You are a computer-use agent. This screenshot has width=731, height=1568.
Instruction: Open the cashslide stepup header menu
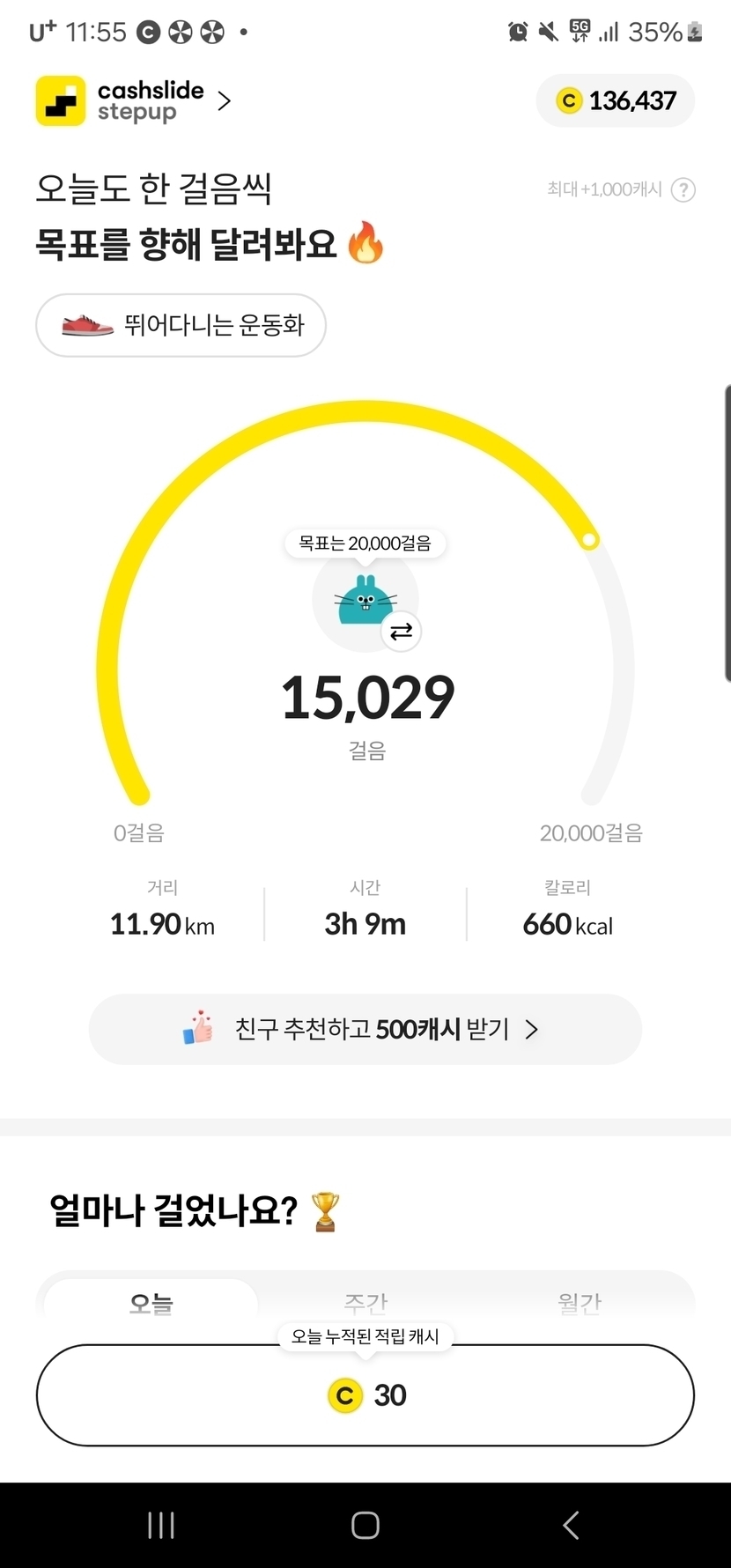point(134,101)
